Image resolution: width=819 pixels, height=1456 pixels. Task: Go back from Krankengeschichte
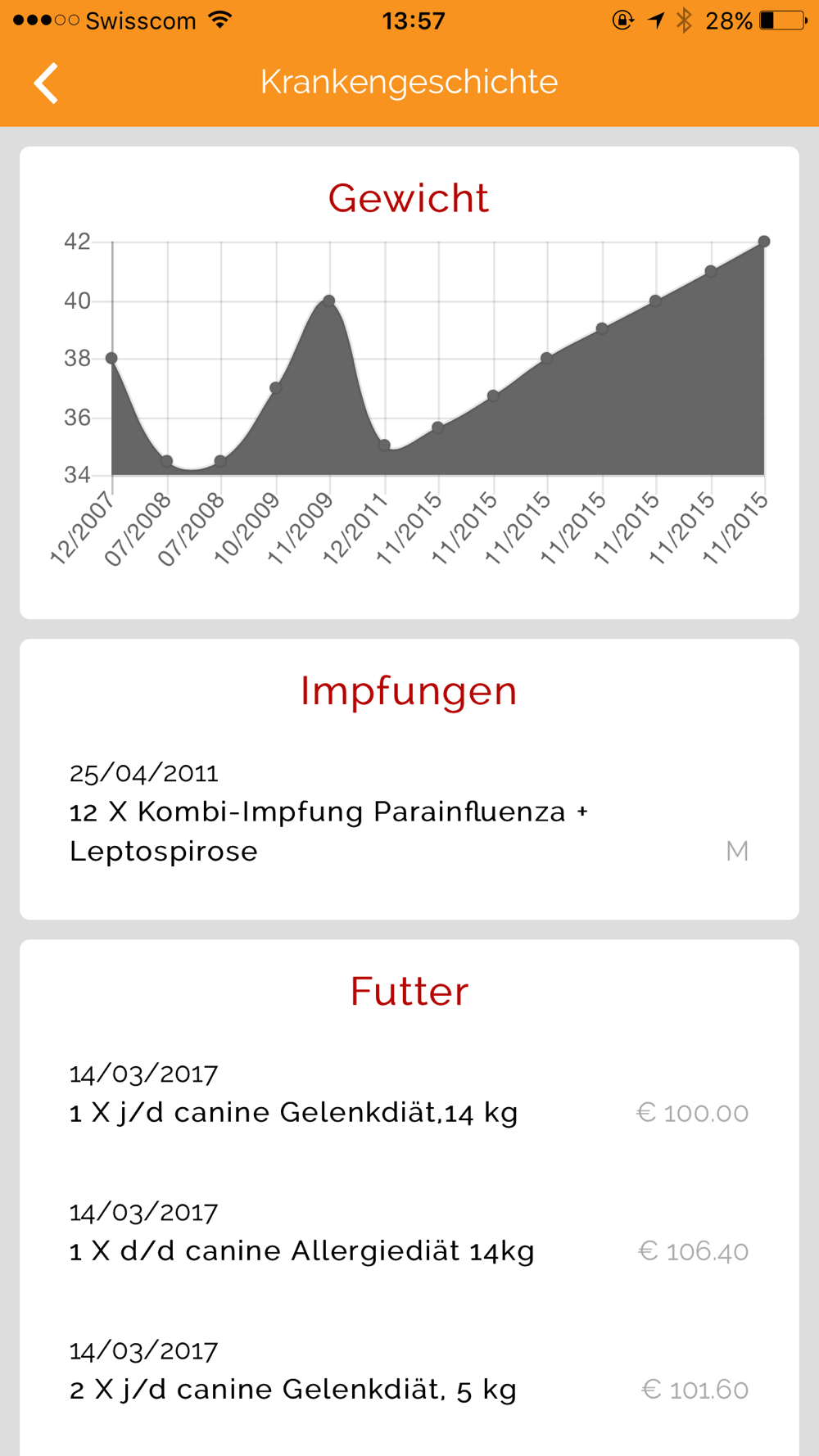click(x=46, y=83)
